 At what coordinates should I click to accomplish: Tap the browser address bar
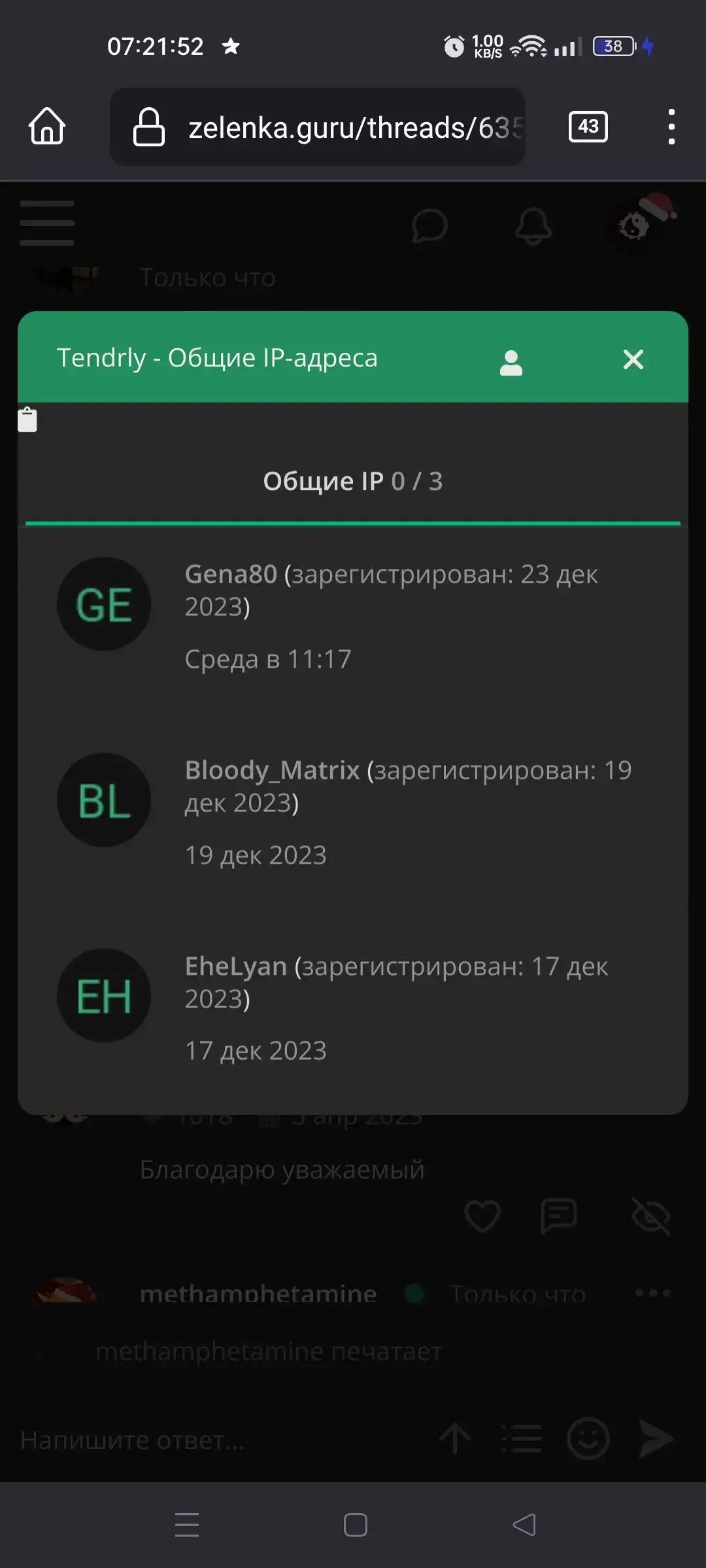[318, 127]
